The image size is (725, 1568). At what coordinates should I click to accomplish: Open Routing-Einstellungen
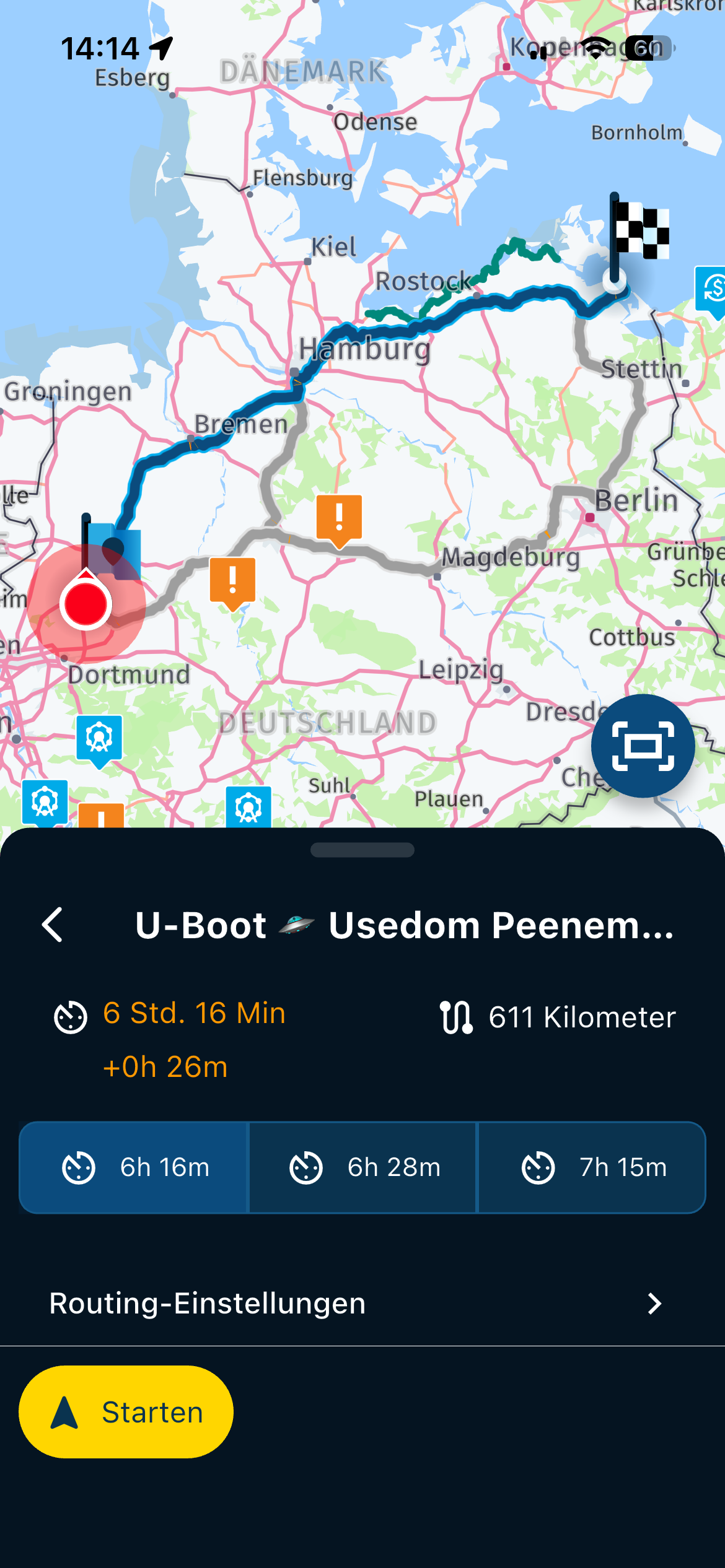(362, 1304)
